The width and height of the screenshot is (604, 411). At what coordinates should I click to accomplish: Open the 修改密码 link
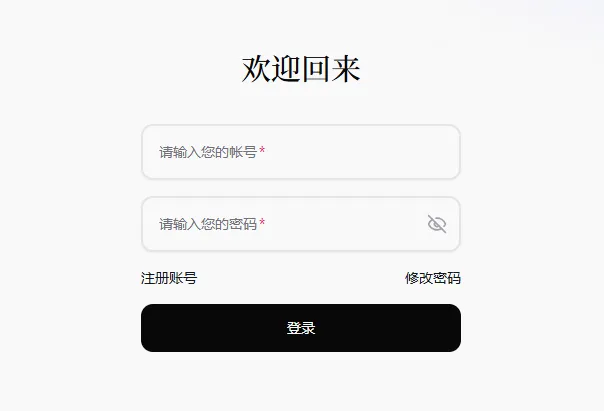[x=432, y=278]
